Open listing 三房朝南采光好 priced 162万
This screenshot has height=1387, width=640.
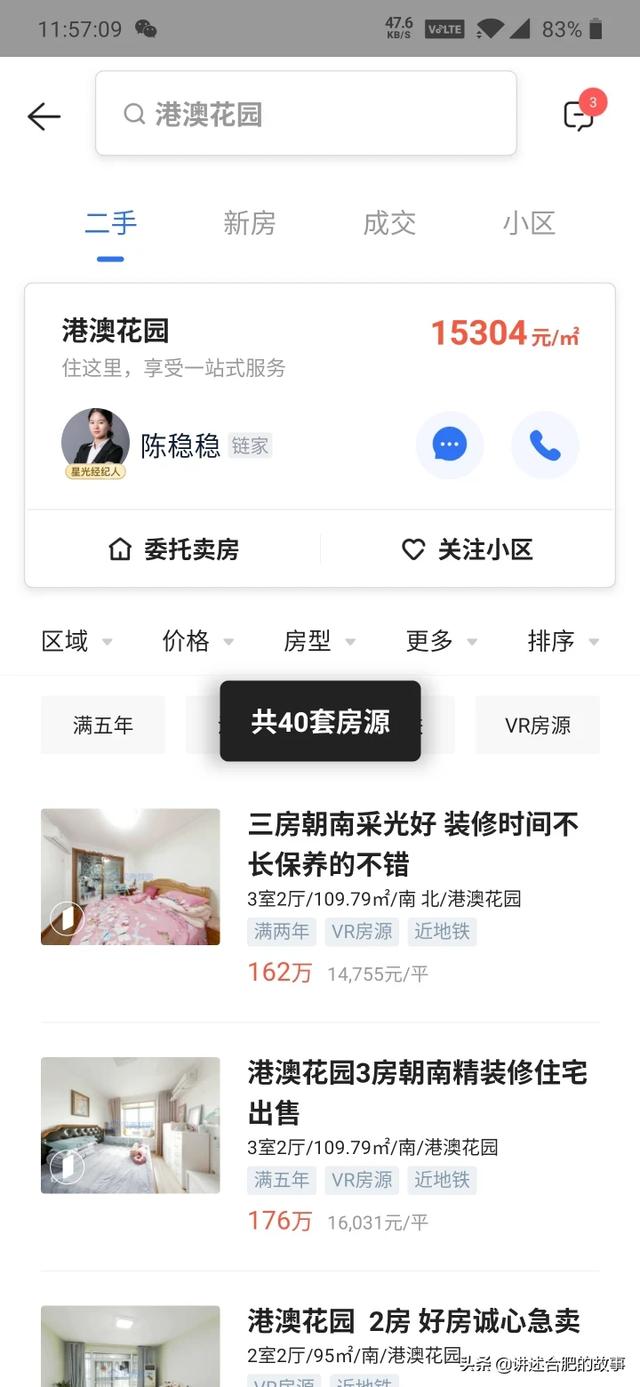[413, 845]
